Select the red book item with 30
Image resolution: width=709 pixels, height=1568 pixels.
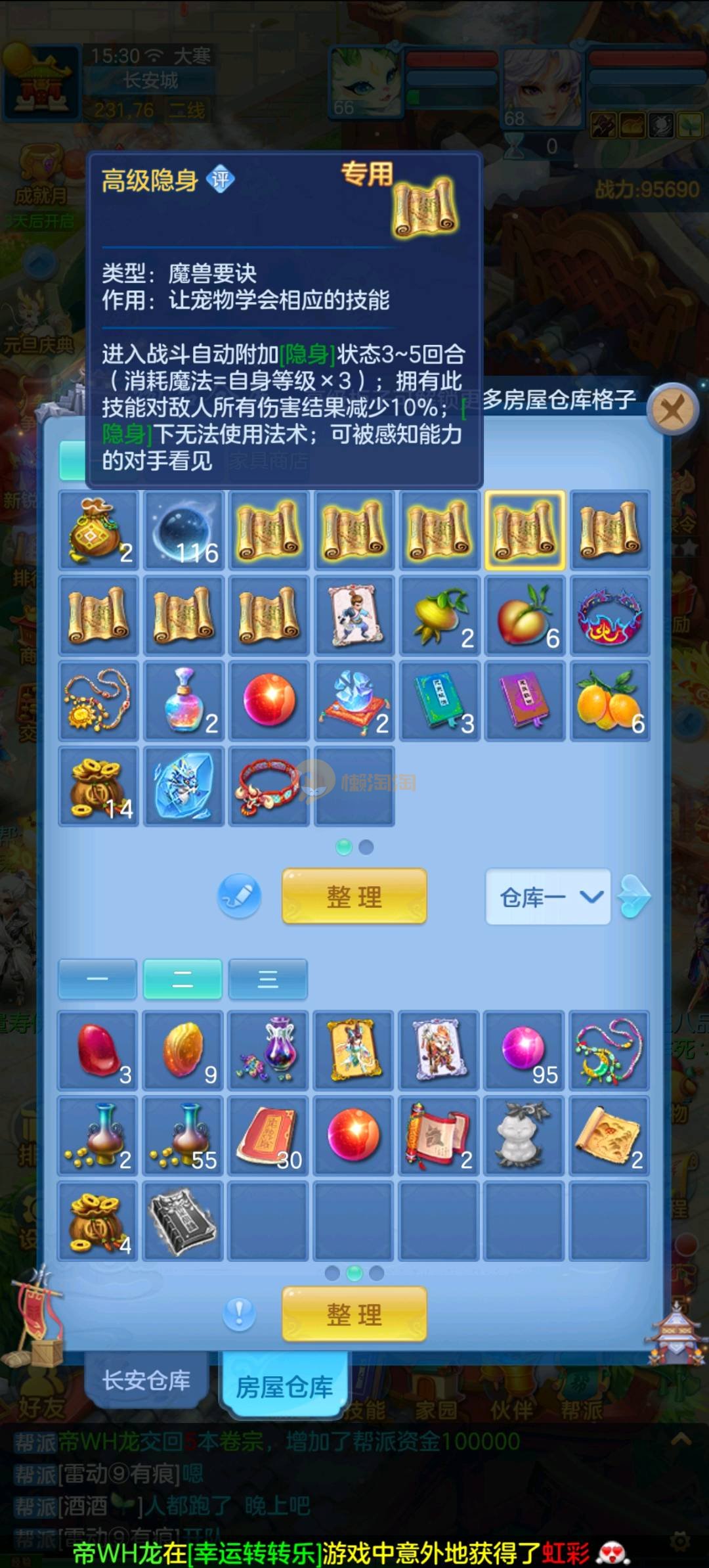click(269, 1136)
